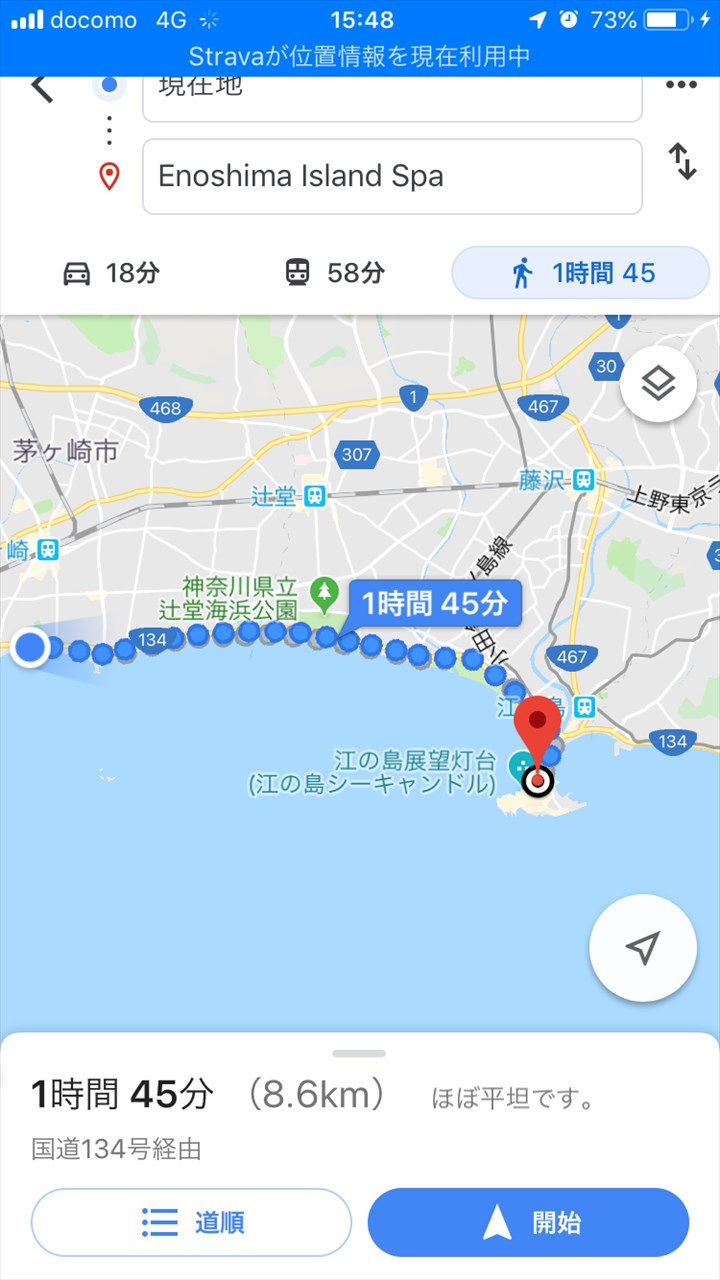Start navigation with 開始

(x=528, y=1222)
